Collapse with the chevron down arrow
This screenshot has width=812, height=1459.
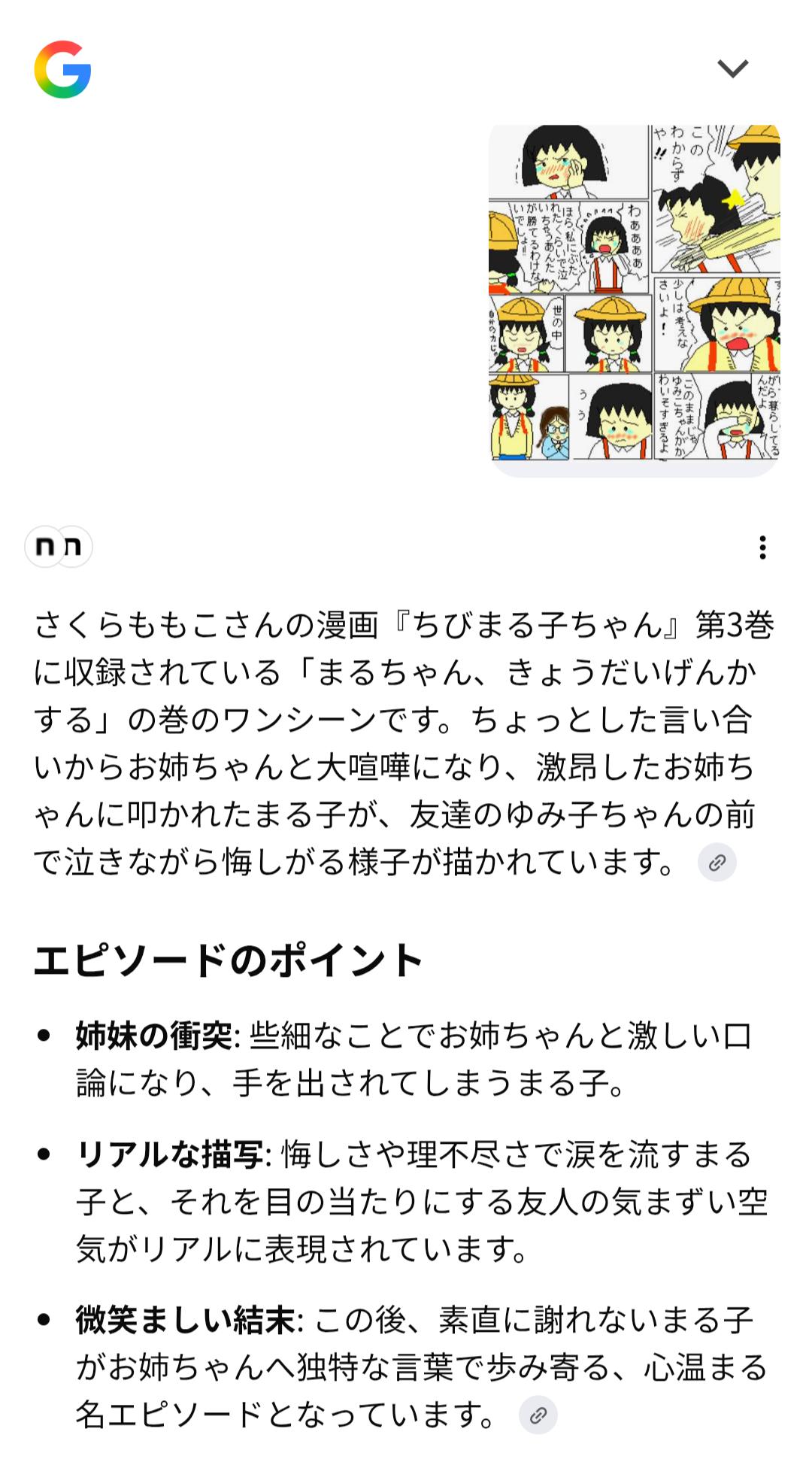point(732,68)
